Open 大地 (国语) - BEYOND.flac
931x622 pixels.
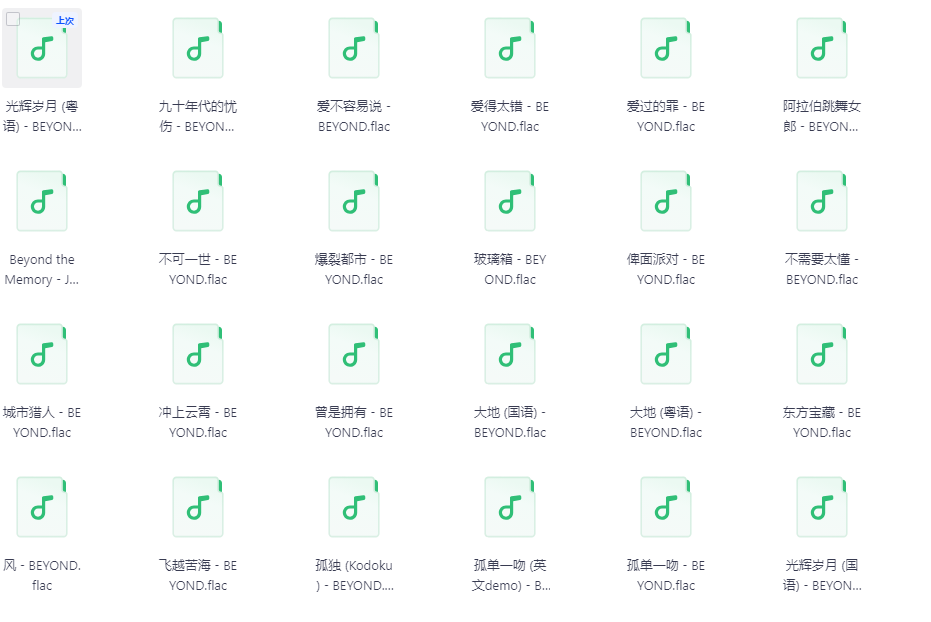tap(510, 354)
